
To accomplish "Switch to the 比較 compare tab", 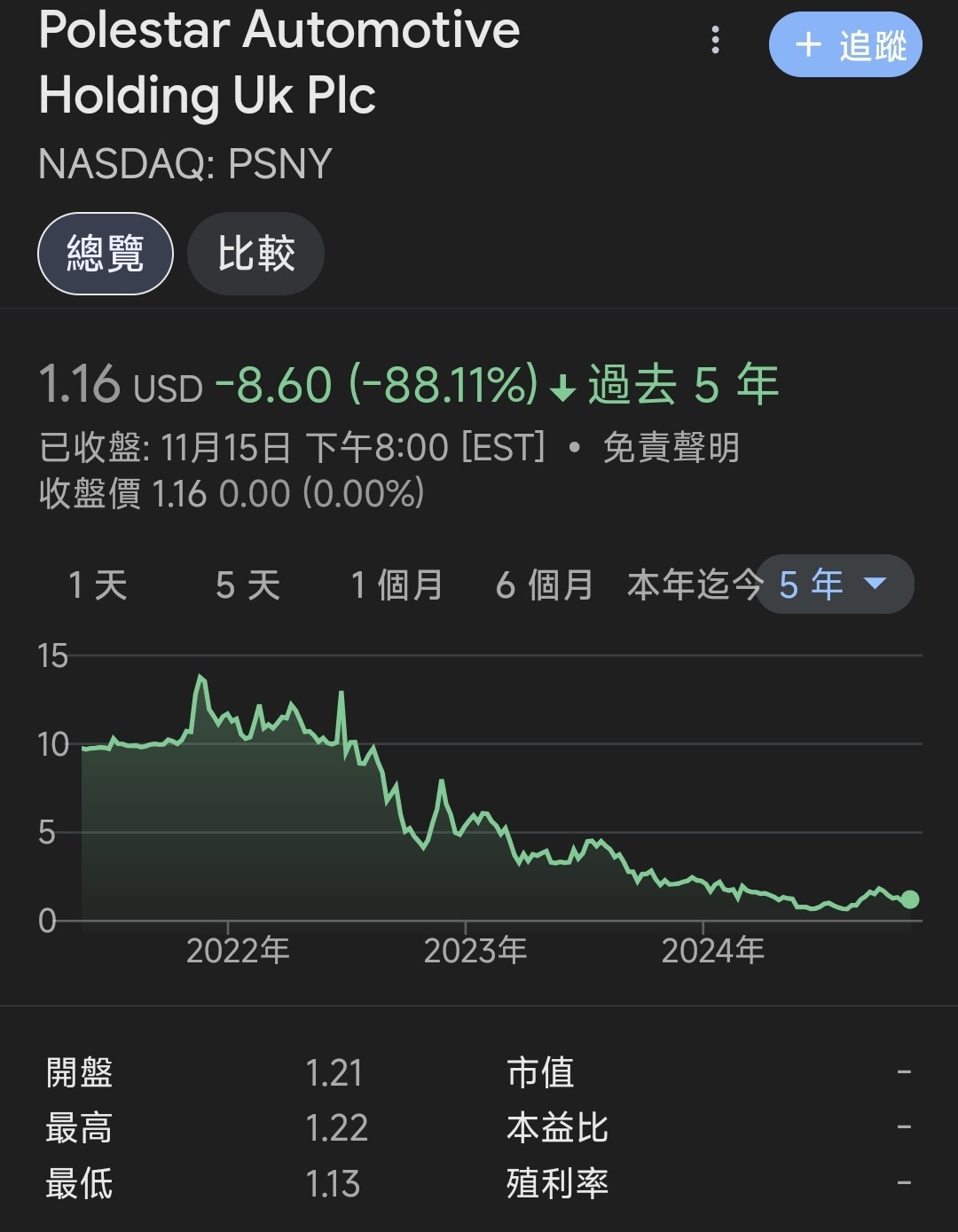I will (x=256, y=255).
